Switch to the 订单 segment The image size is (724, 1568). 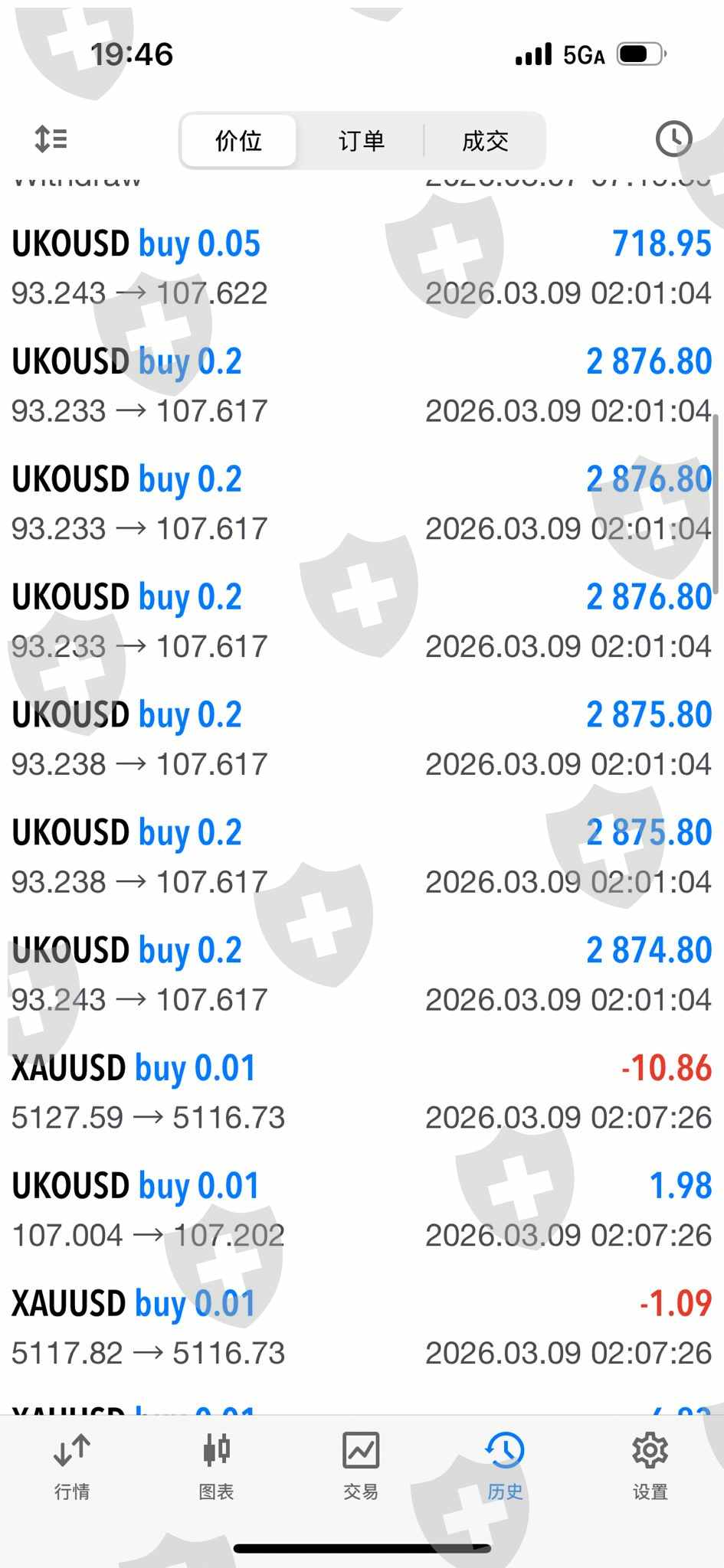pos(361,141)
